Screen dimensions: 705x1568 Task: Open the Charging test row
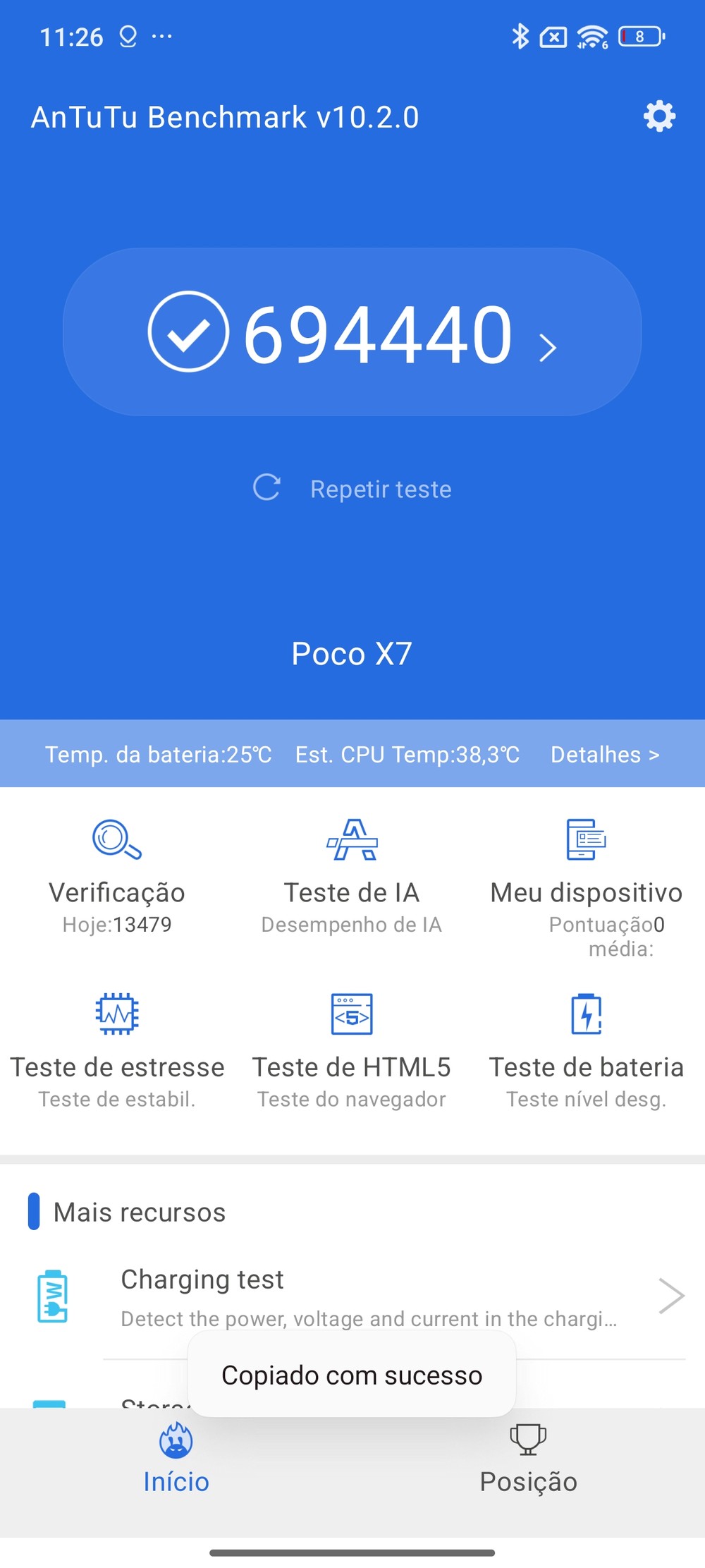coord(367,1296)
